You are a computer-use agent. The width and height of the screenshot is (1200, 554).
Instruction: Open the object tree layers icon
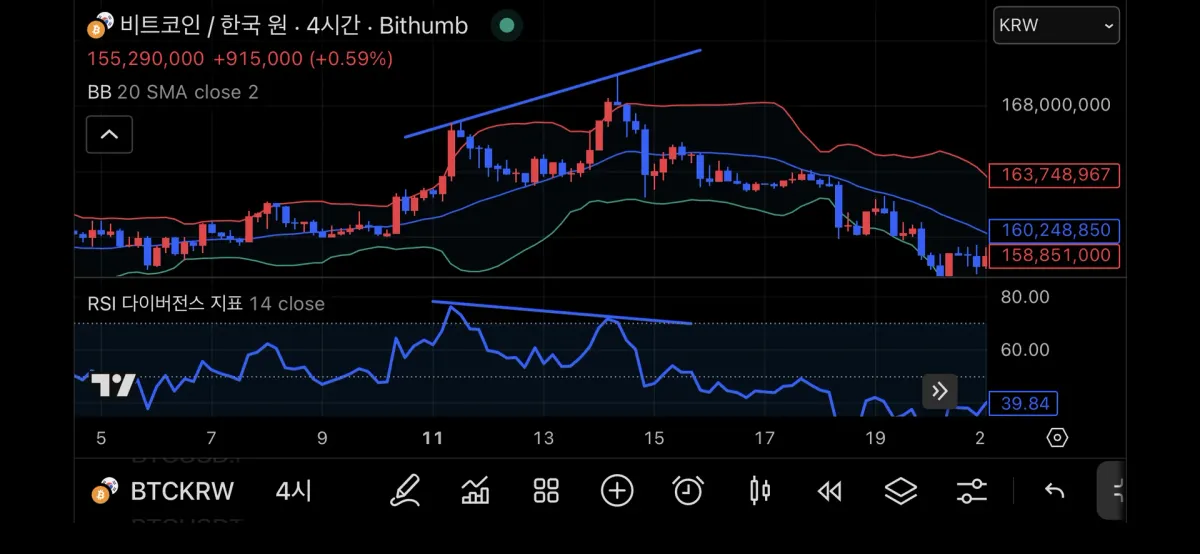coord(901,490)
